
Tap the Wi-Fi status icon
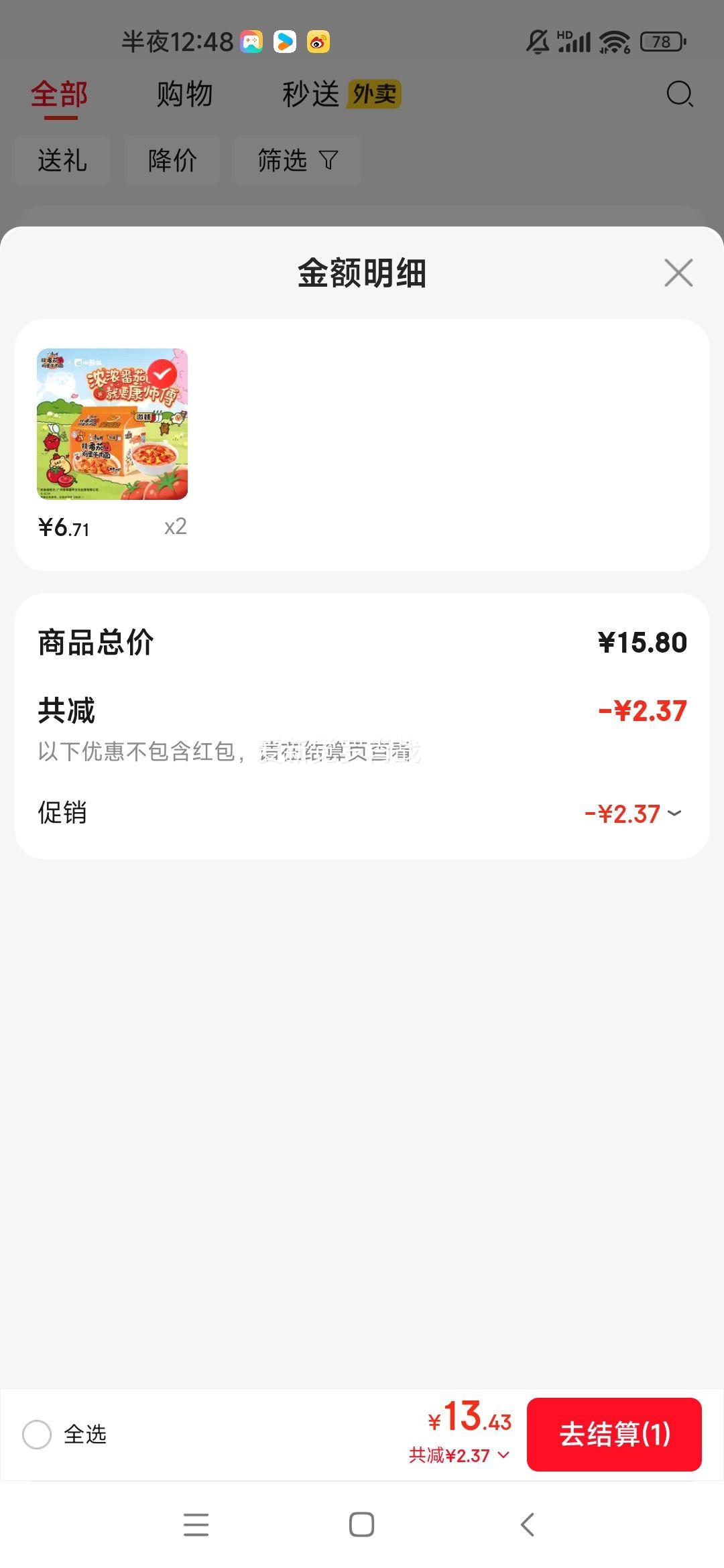pyautogui.click(x=614, y=43)
